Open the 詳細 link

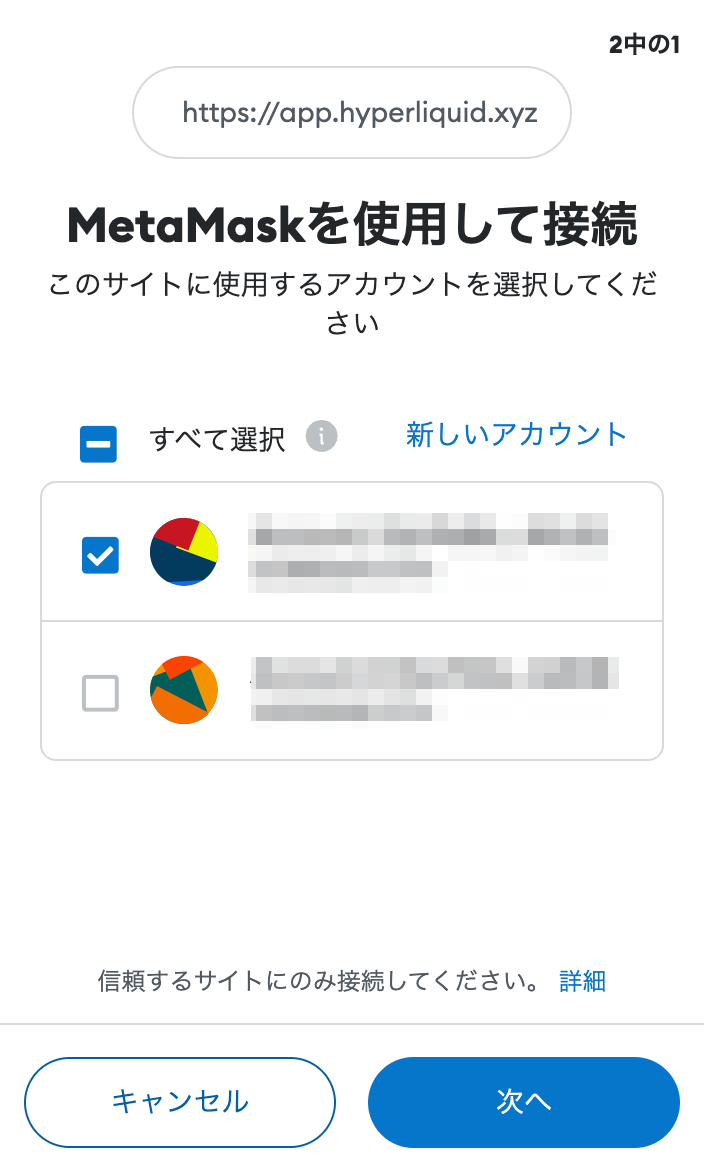(582, 980)
